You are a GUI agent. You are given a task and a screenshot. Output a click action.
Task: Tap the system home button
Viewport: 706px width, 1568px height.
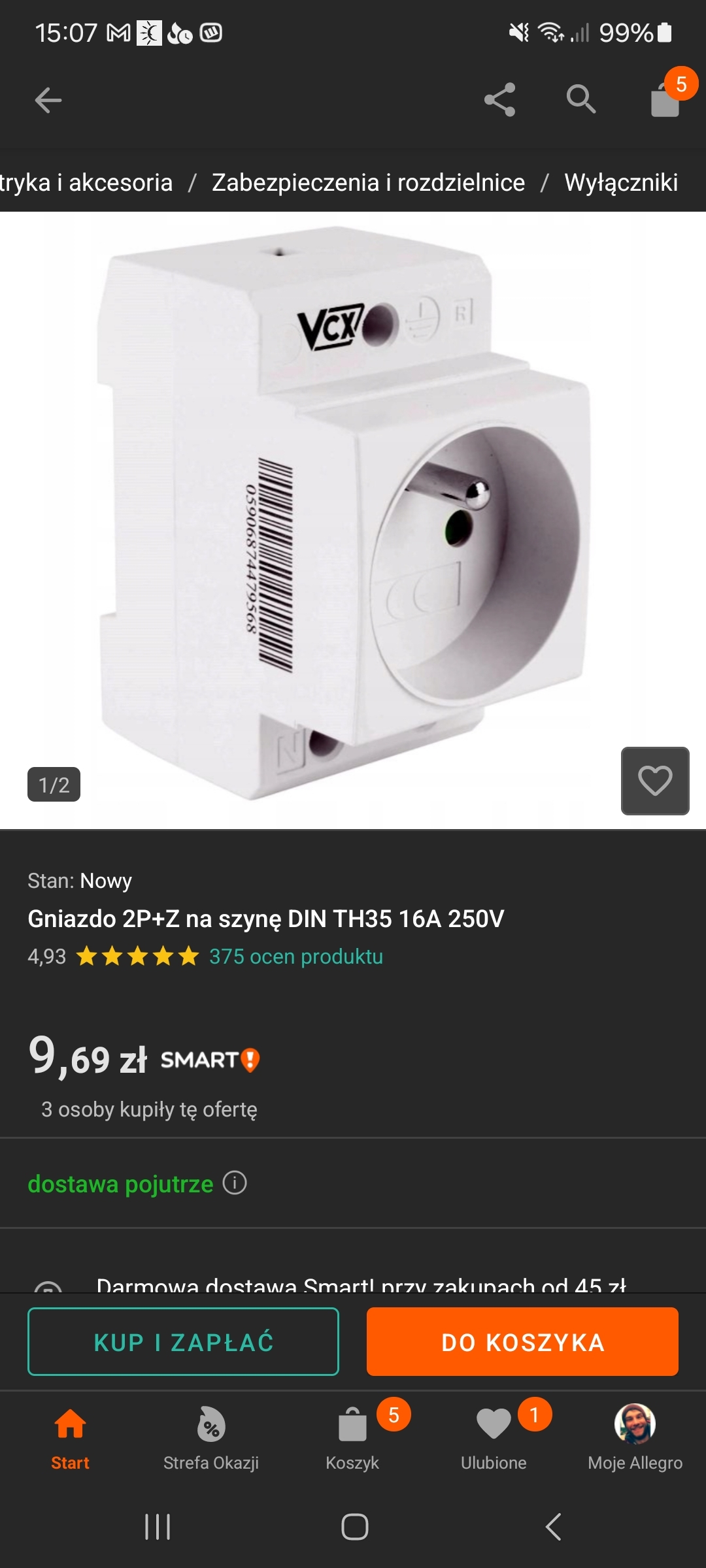[354, 1527]
